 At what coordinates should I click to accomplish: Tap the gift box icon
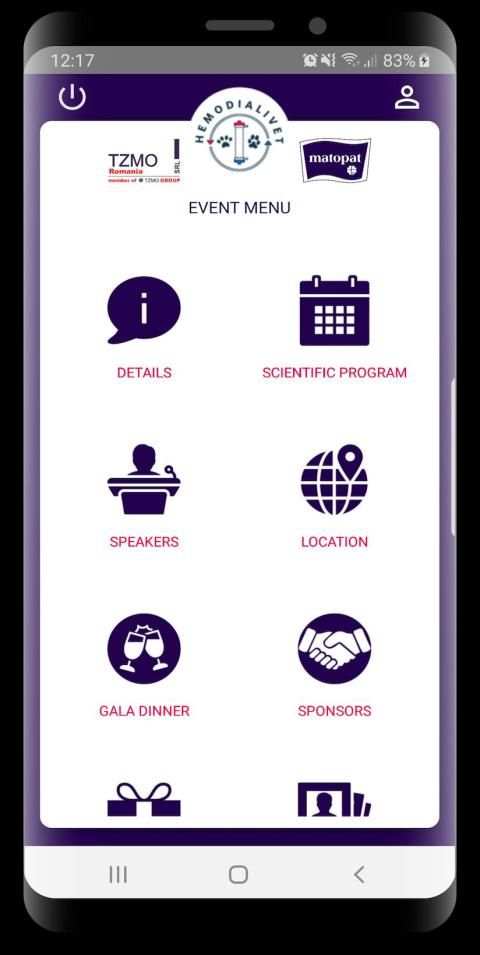pos(144,799)
